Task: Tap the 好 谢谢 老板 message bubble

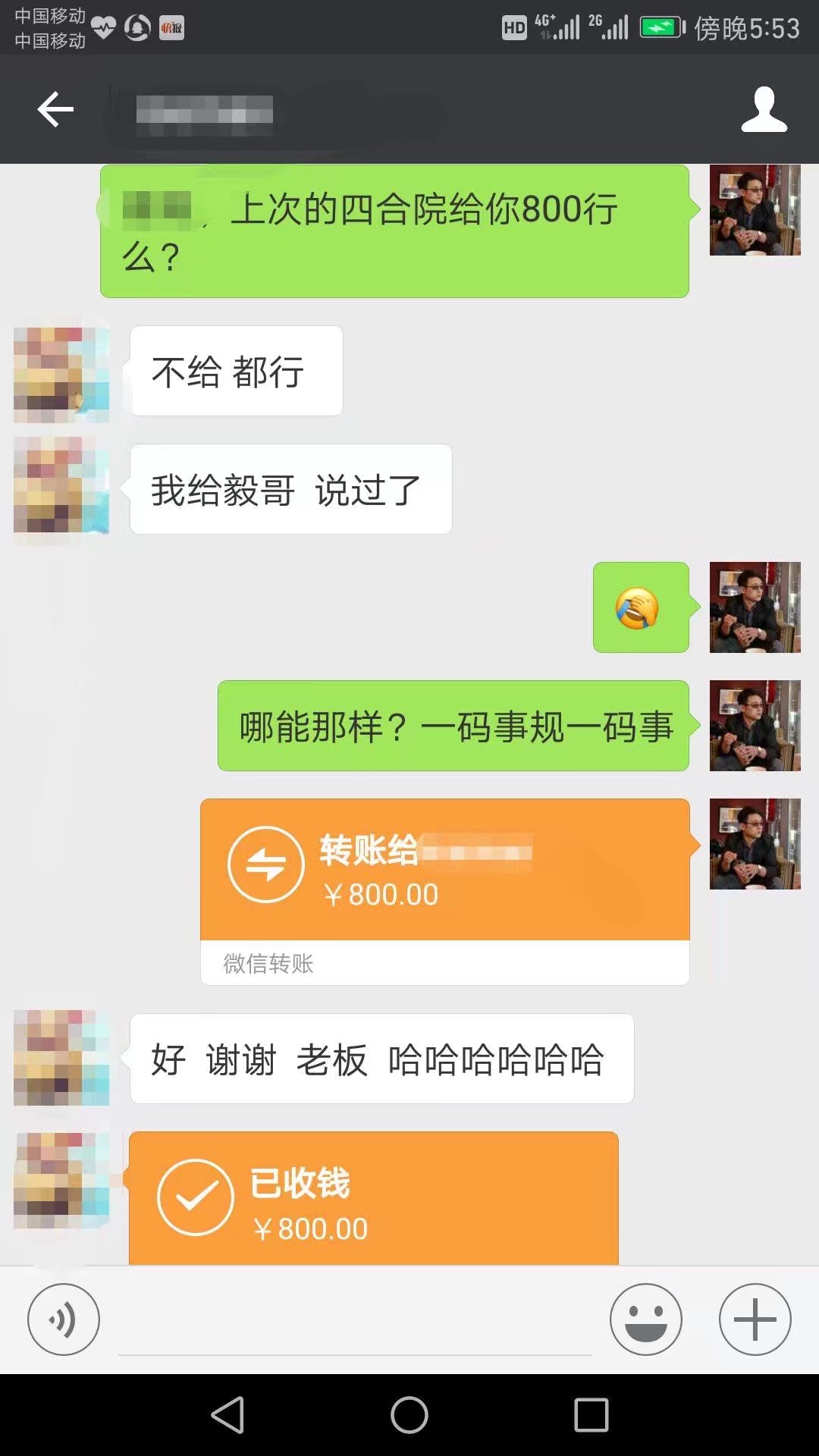Action: (379, 1058)
